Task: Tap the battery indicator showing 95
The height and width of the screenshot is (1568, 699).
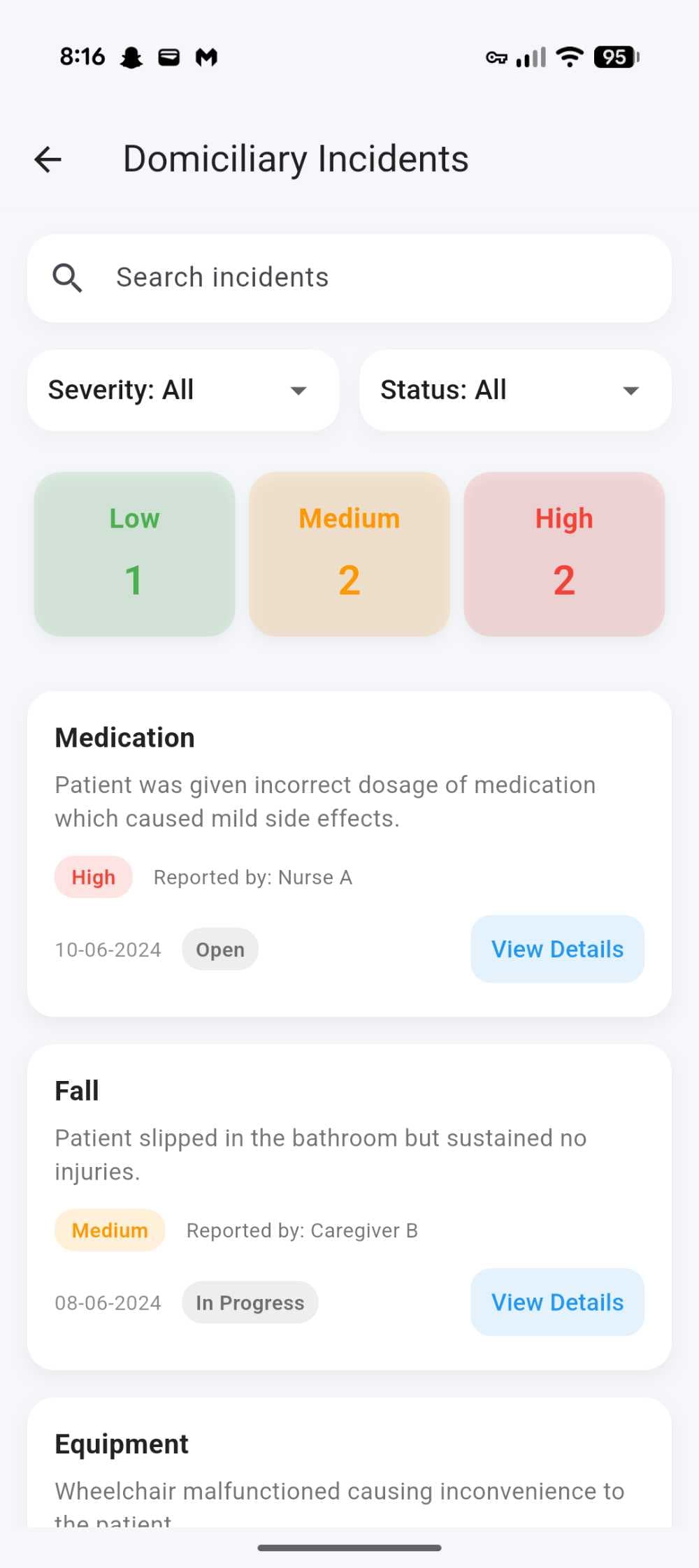Action: (x=615, y=57)
